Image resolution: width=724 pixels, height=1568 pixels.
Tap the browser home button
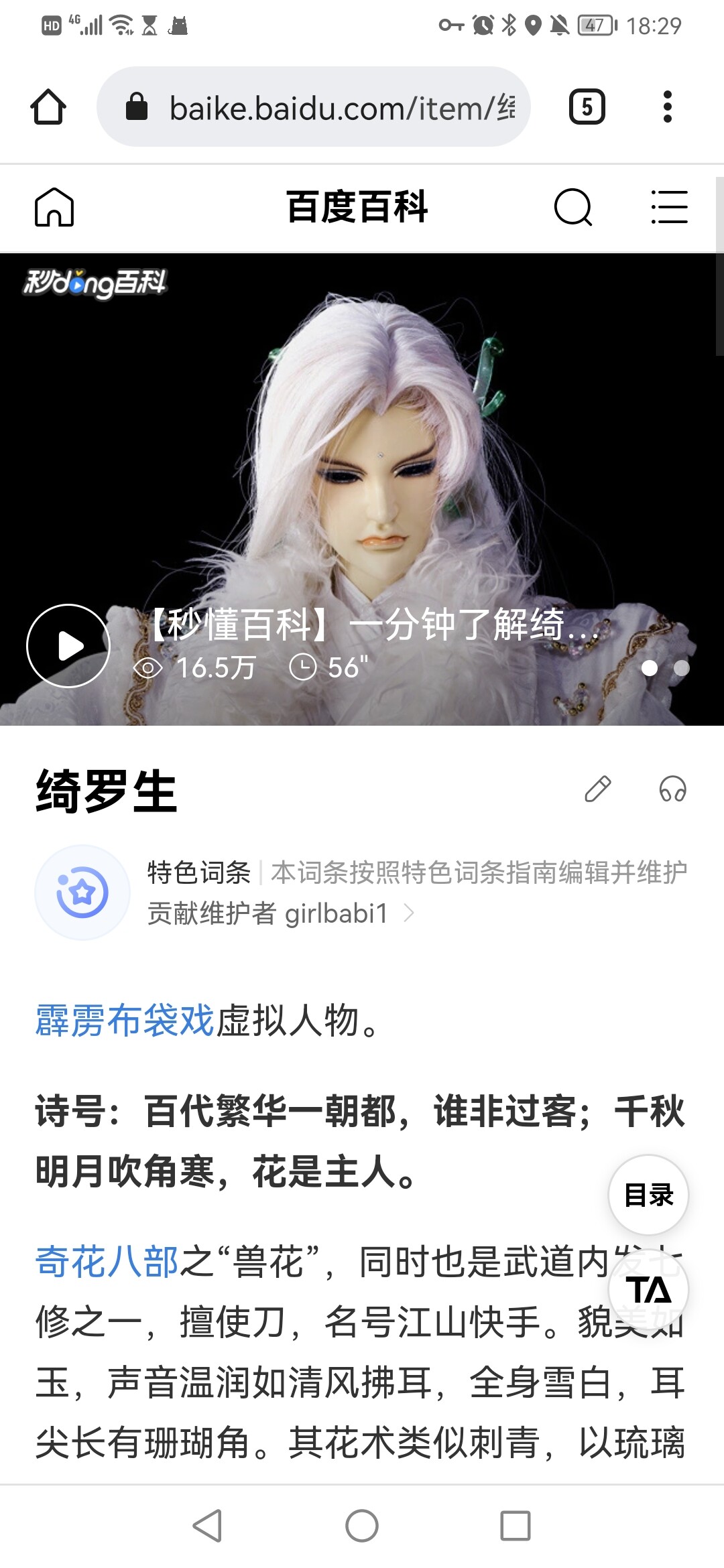[x=48, y=107]
